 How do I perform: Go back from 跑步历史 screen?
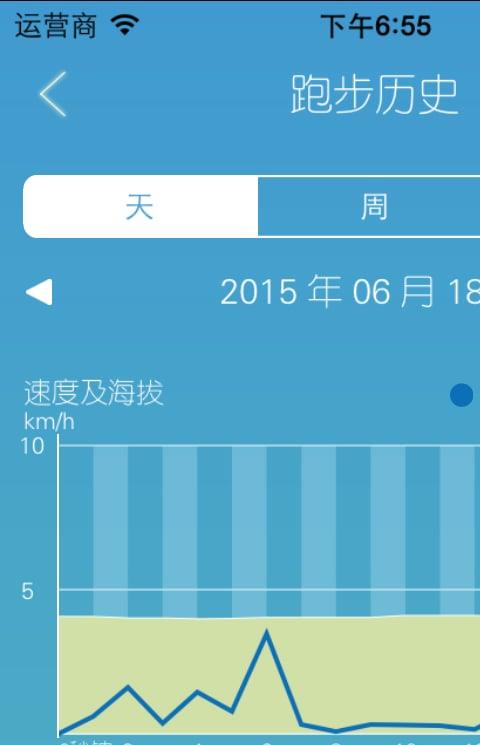pyautogui.click(x=53, y=94)
